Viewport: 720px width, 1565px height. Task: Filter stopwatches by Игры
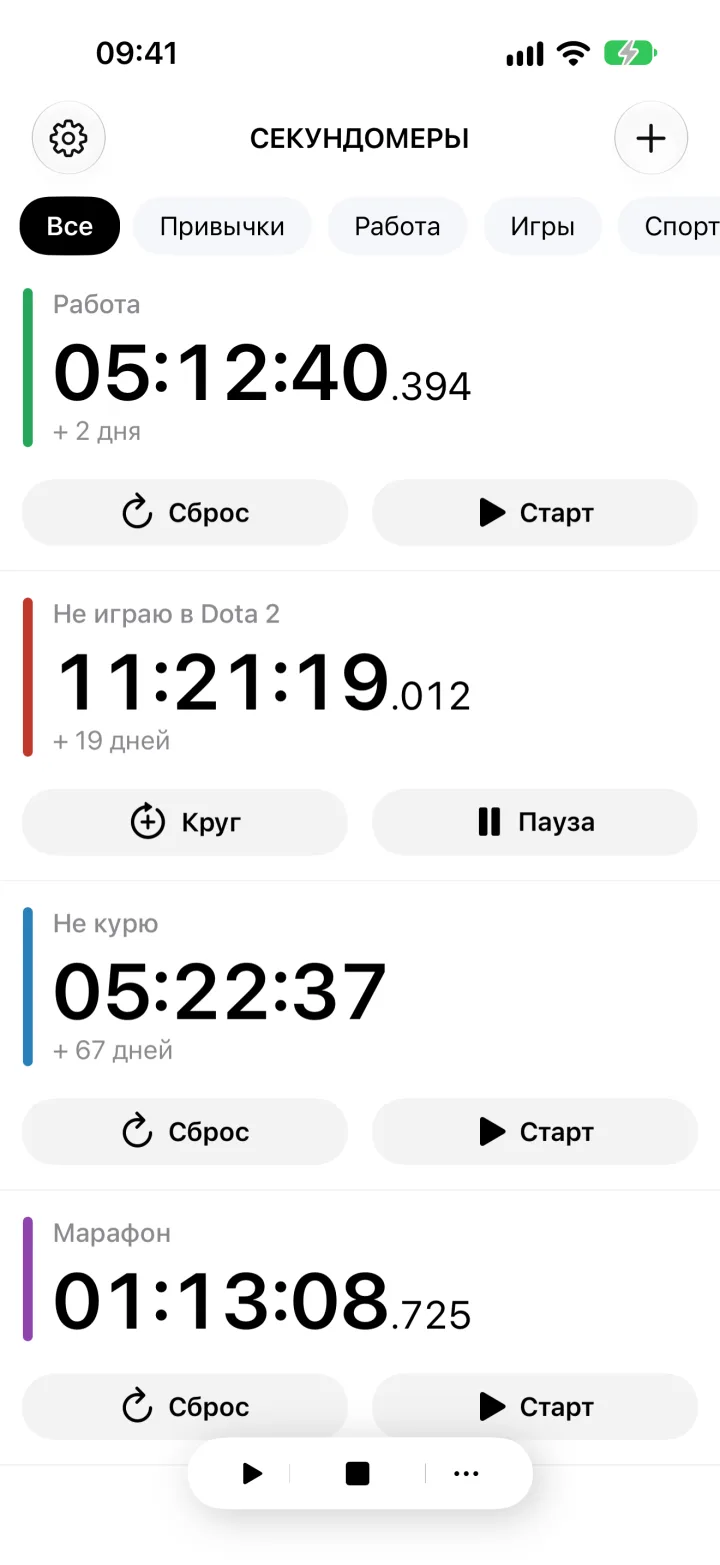[543, 226]
